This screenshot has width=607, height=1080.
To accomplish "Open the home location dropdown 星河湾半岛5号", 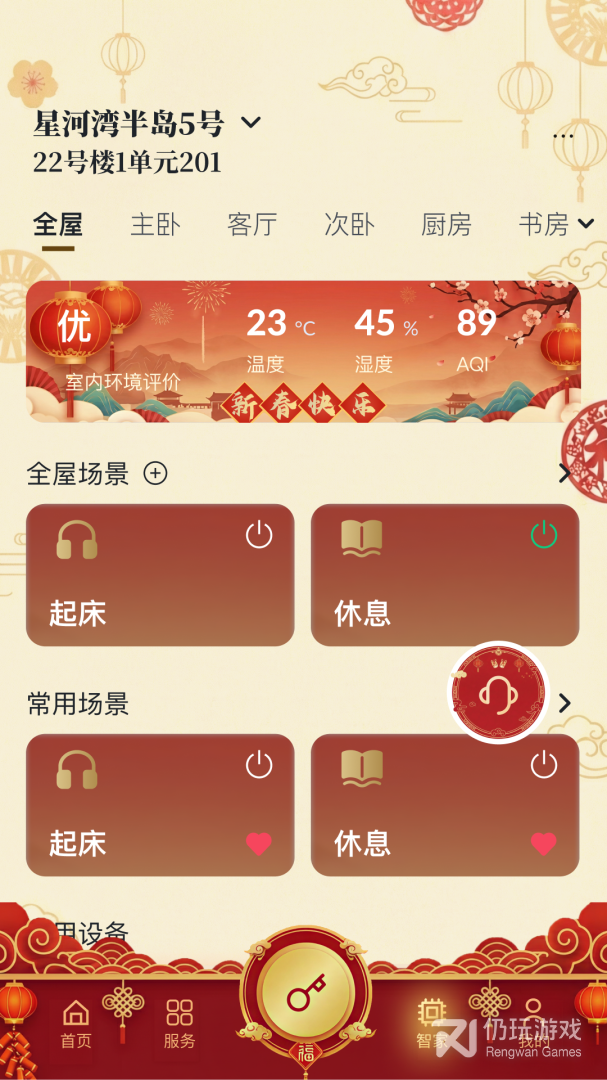I will pyautogui.click(x=250, y=124).
